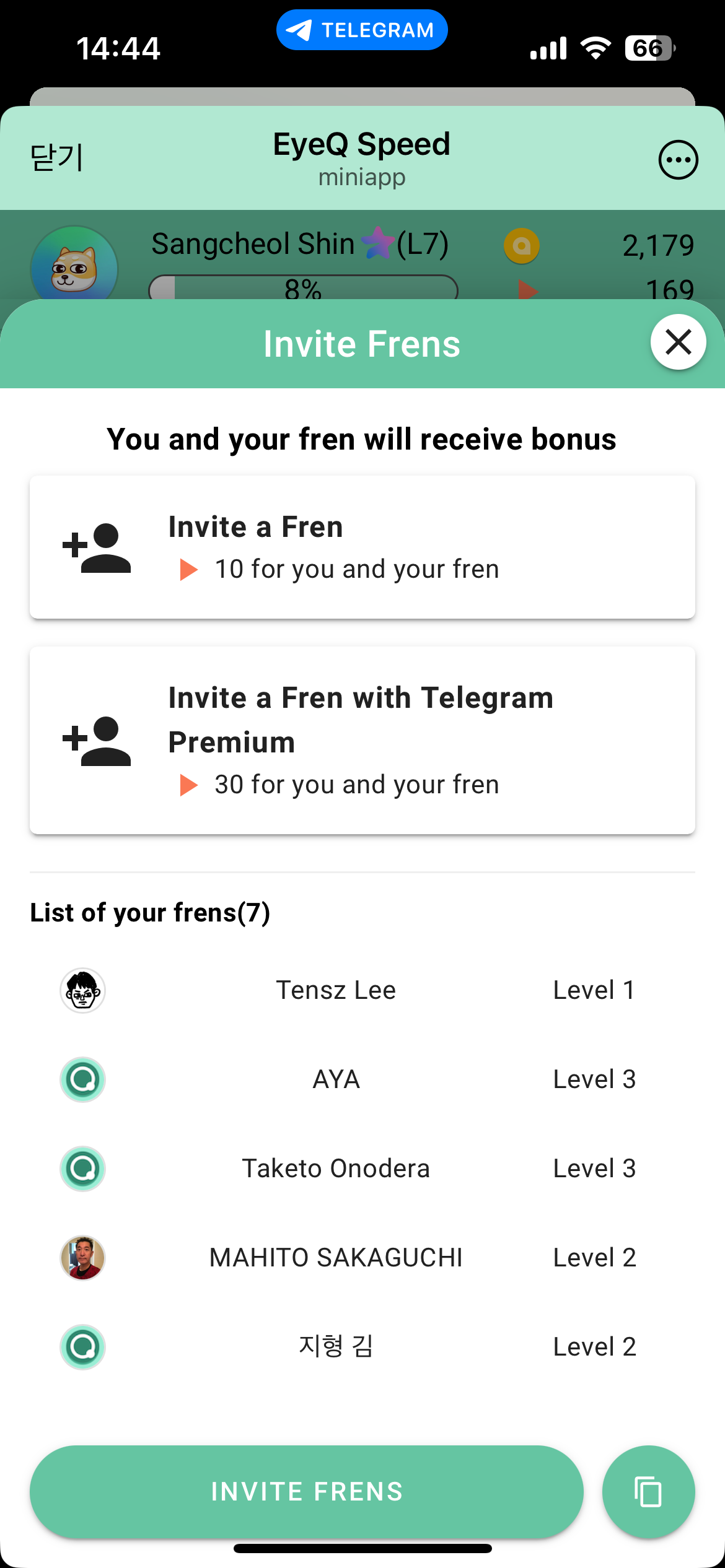Screen dimensions: 725x1568
Task: Close the Invite Frens panel
Action: point(678,342)
